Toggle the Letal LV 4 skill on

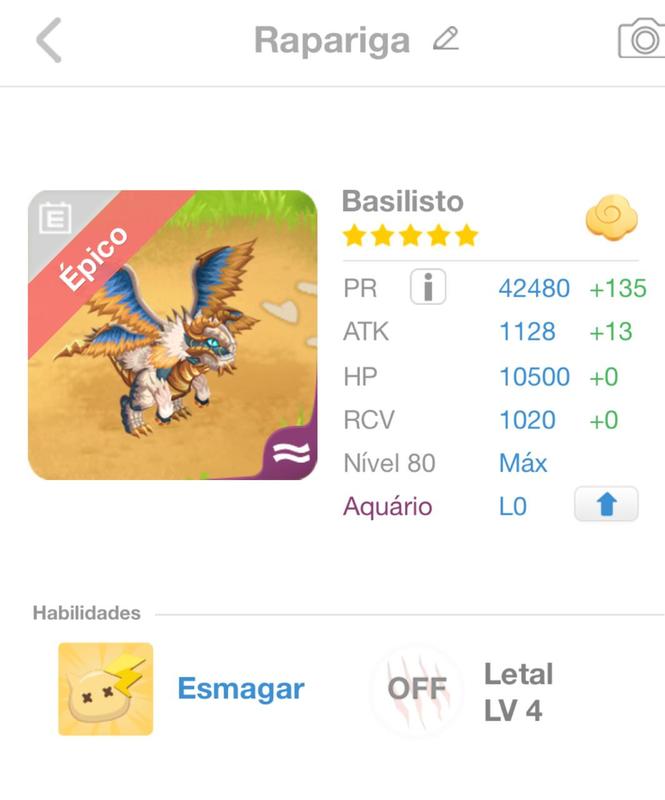pyautogui.click(x=416, y=689)
